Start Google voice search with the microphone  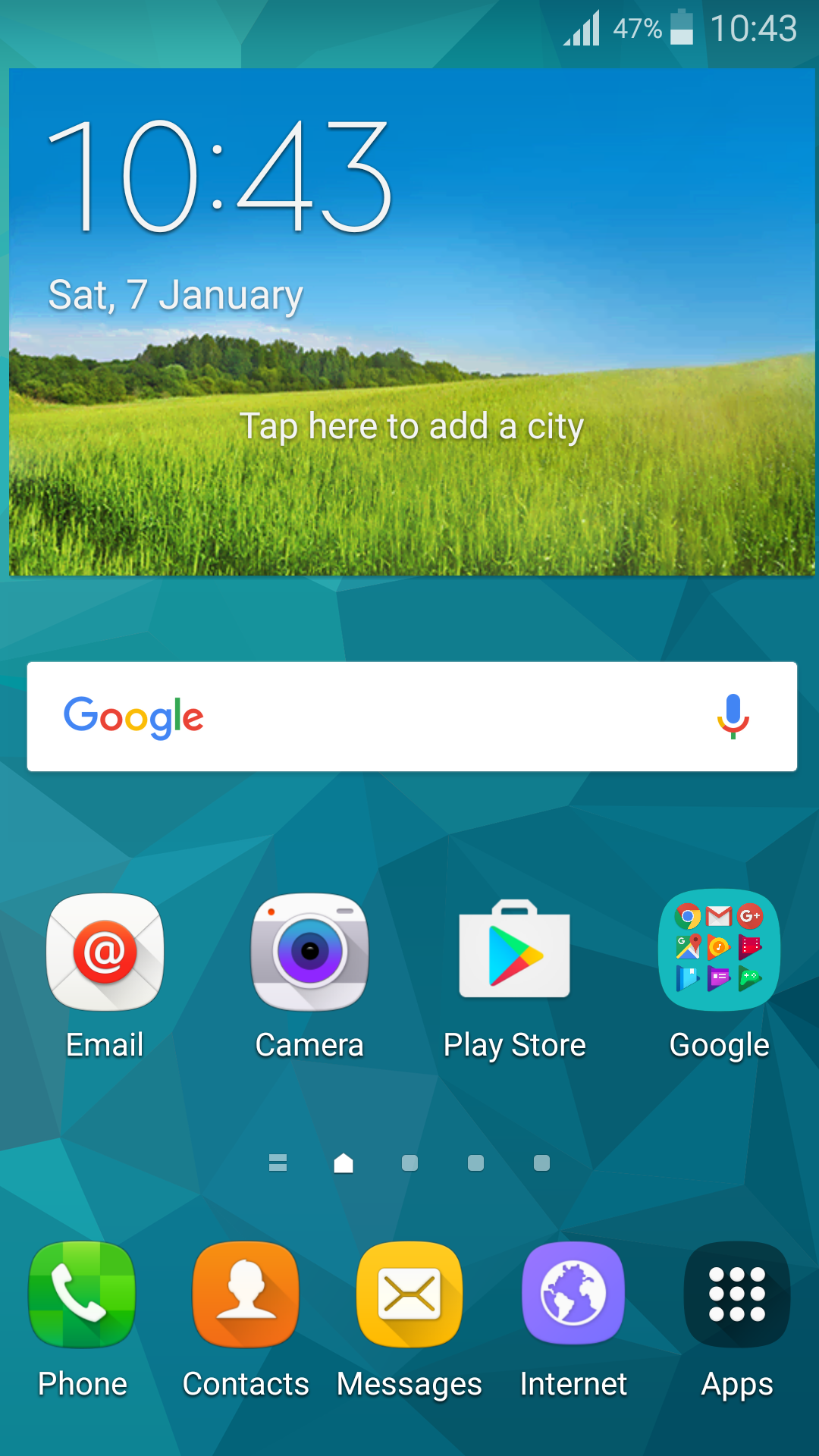pos(733,717)
